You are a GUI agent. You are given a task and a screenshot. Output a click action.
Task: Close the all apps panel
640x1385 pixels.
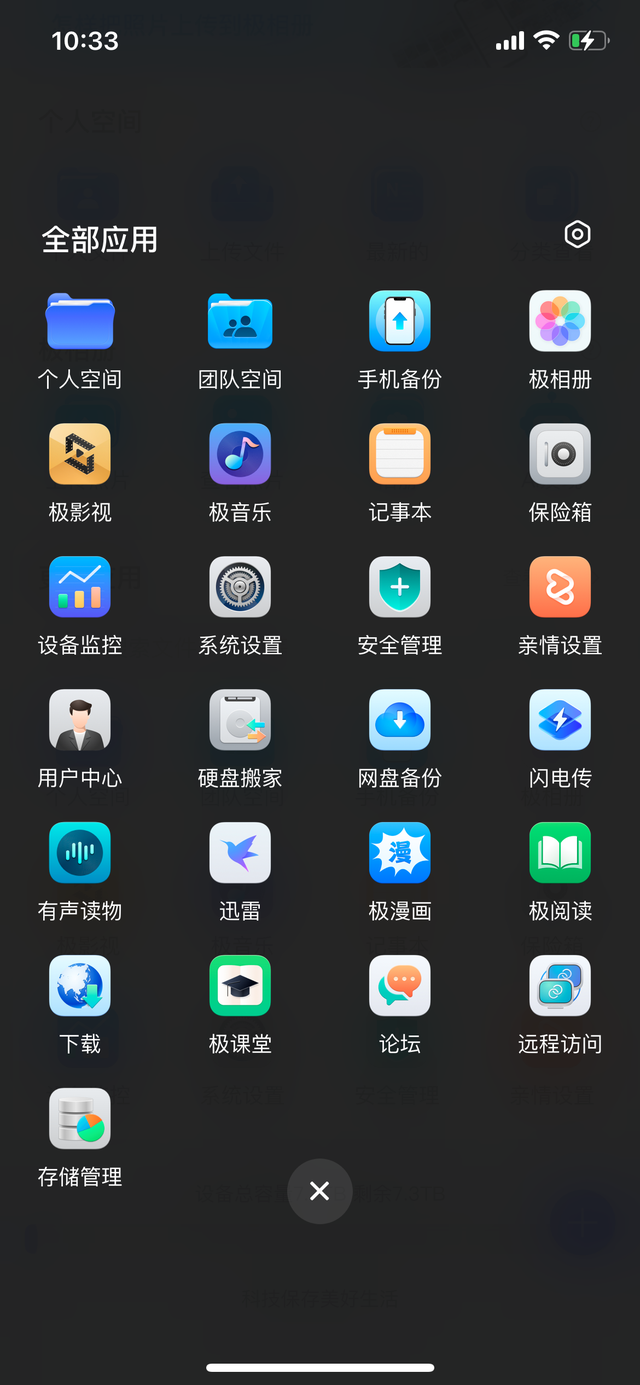point(319,1191)
